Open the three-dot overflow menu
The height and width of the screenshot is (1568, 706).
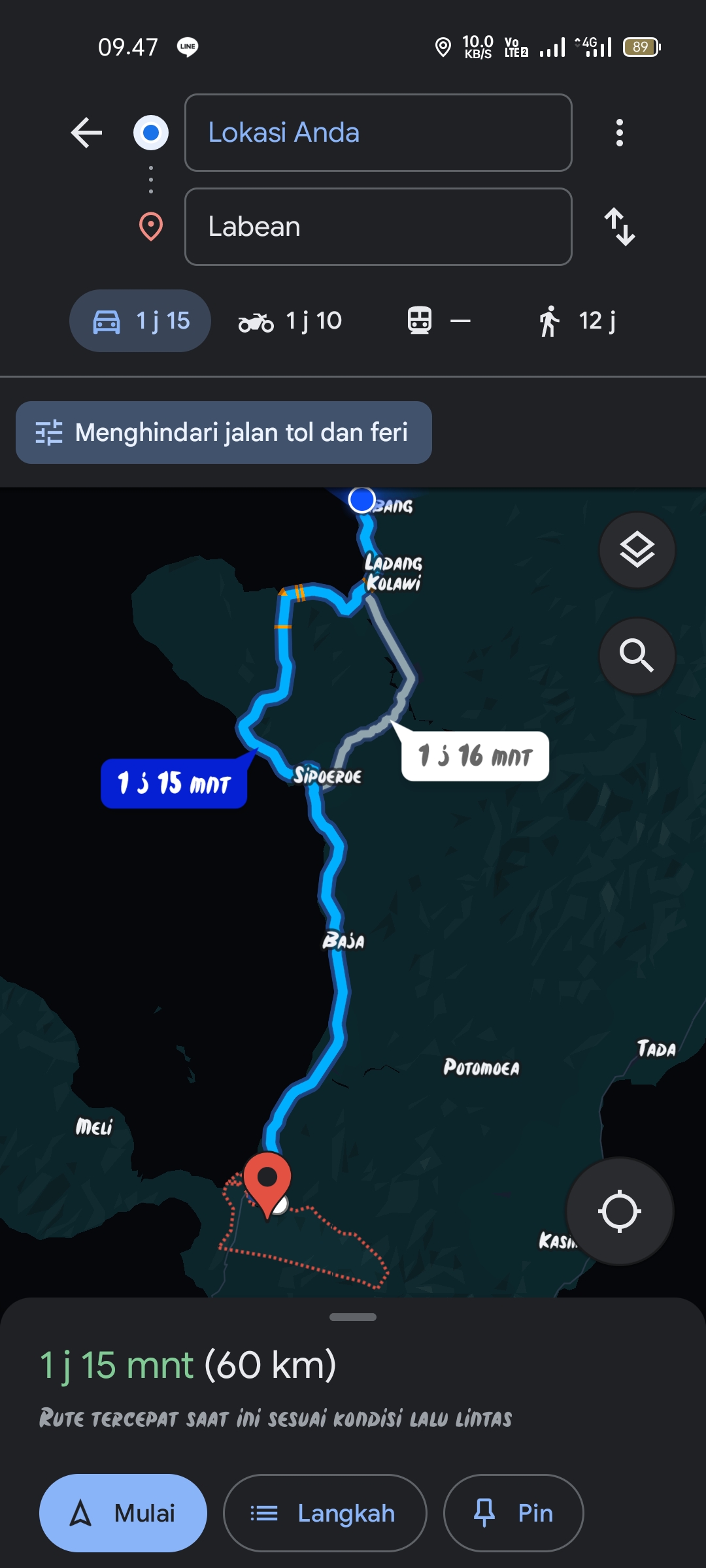619,133
